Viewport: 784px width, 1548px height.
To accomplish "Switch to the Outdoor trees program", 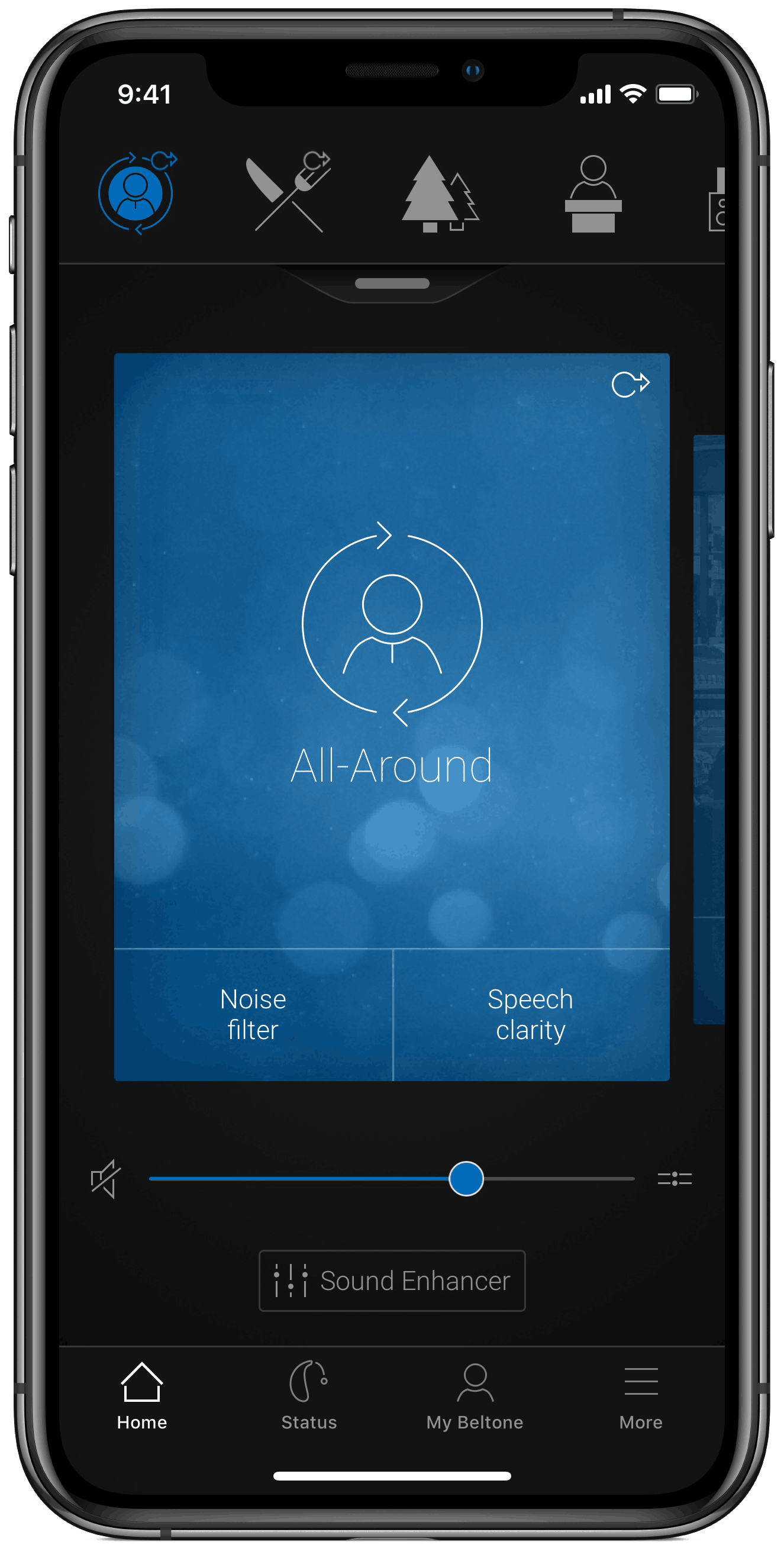I will pyautogui.click(x=439, y=194).
